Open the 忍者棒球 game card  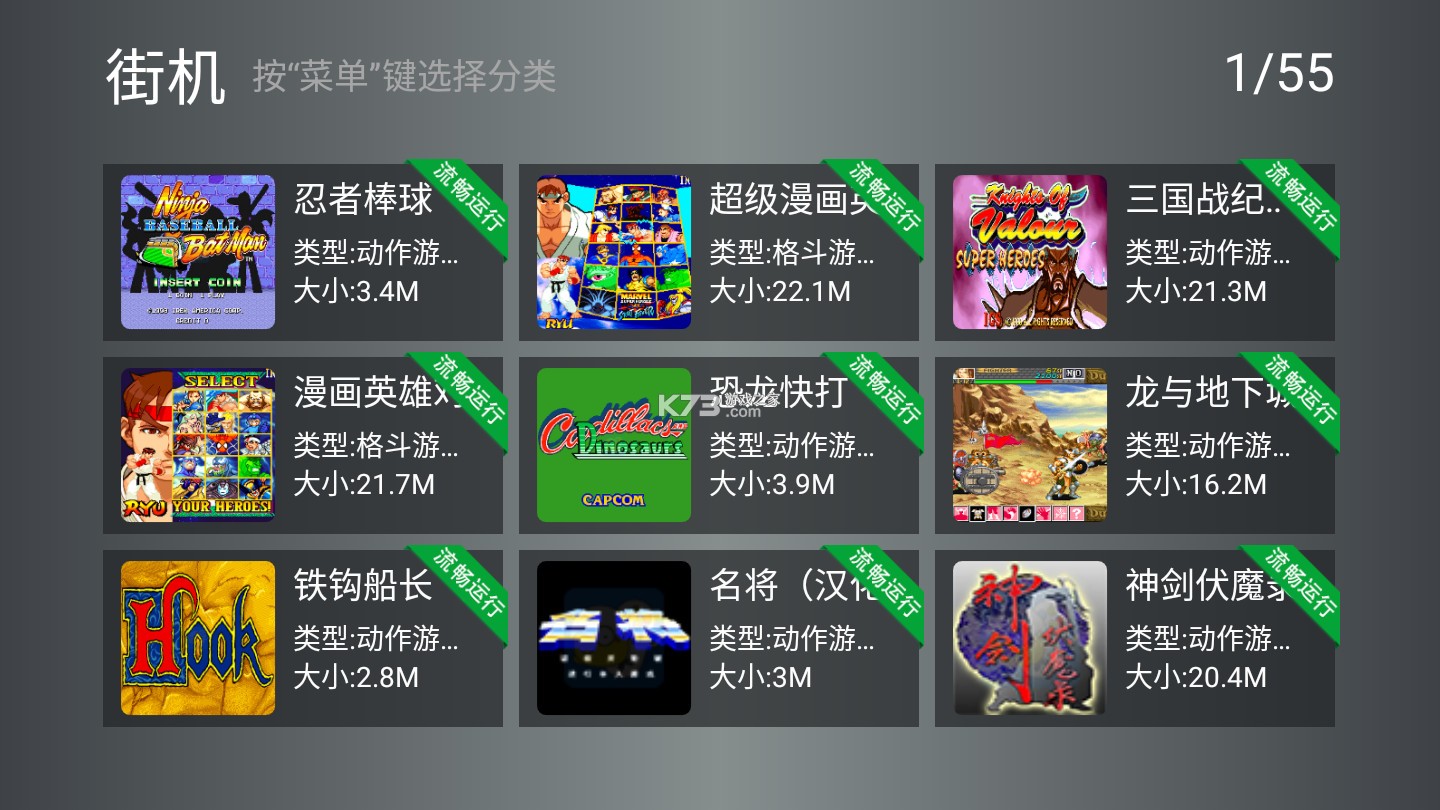pos(302,252)
